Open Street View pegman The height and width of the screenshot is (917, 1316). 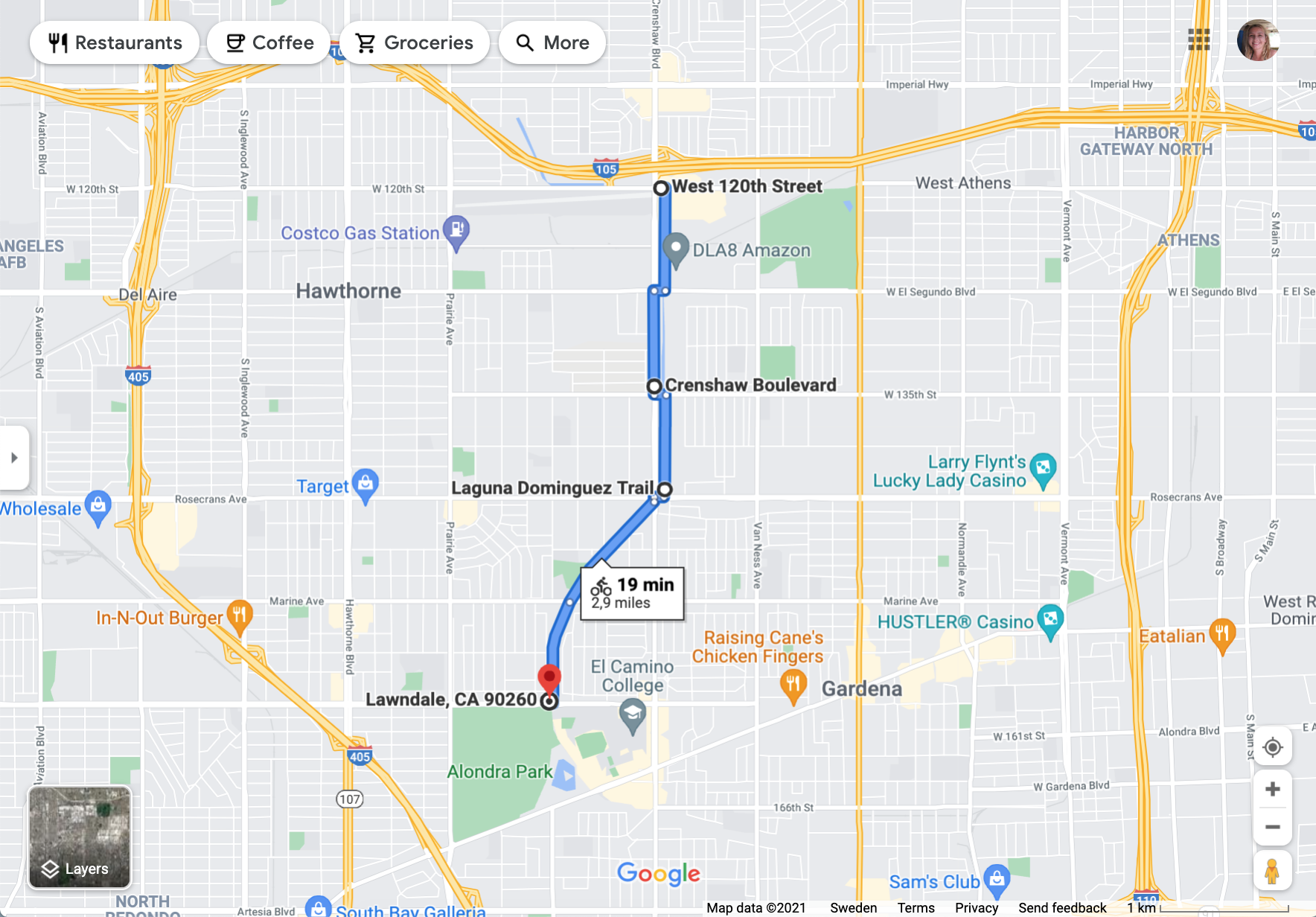click(1272, 870)
